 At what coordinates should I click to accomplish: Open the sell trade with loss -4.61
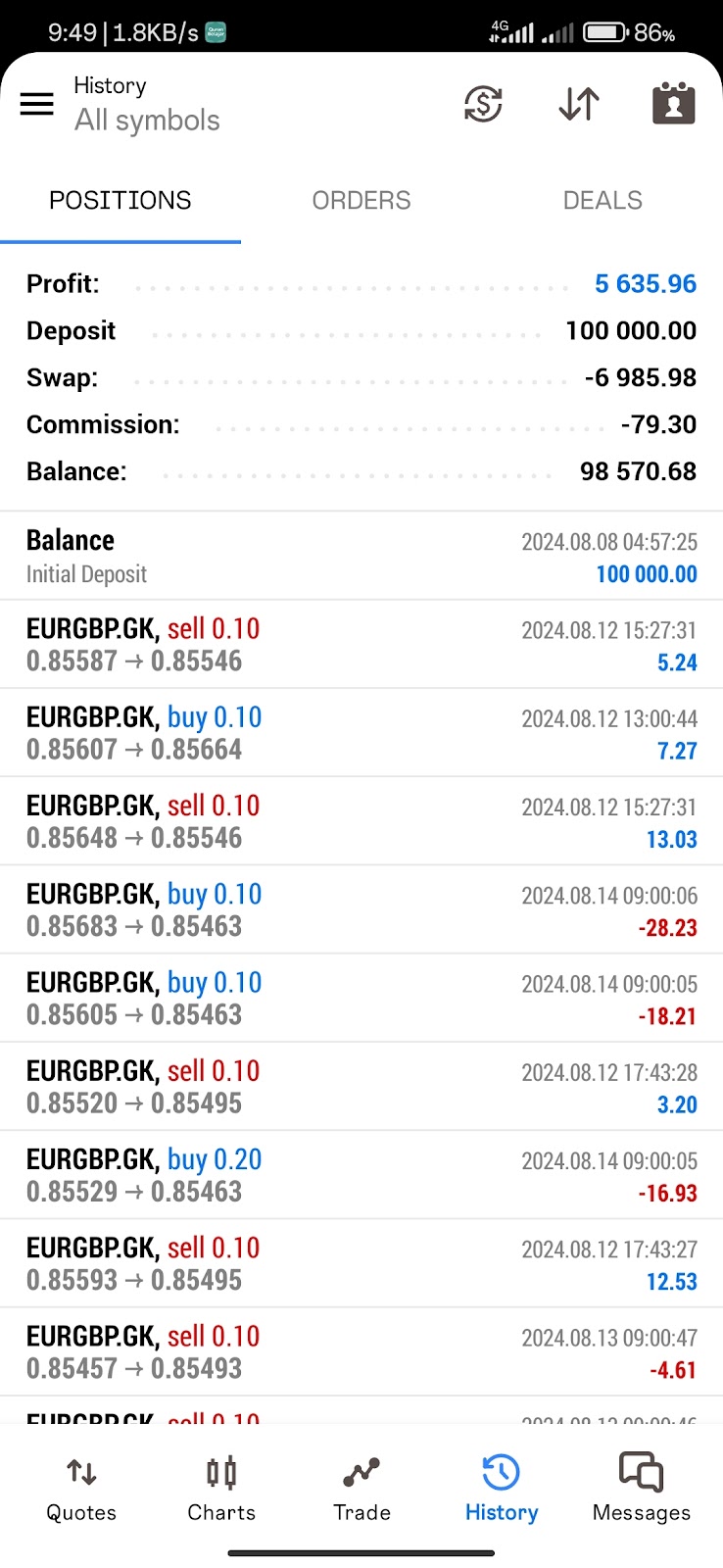361,1351
